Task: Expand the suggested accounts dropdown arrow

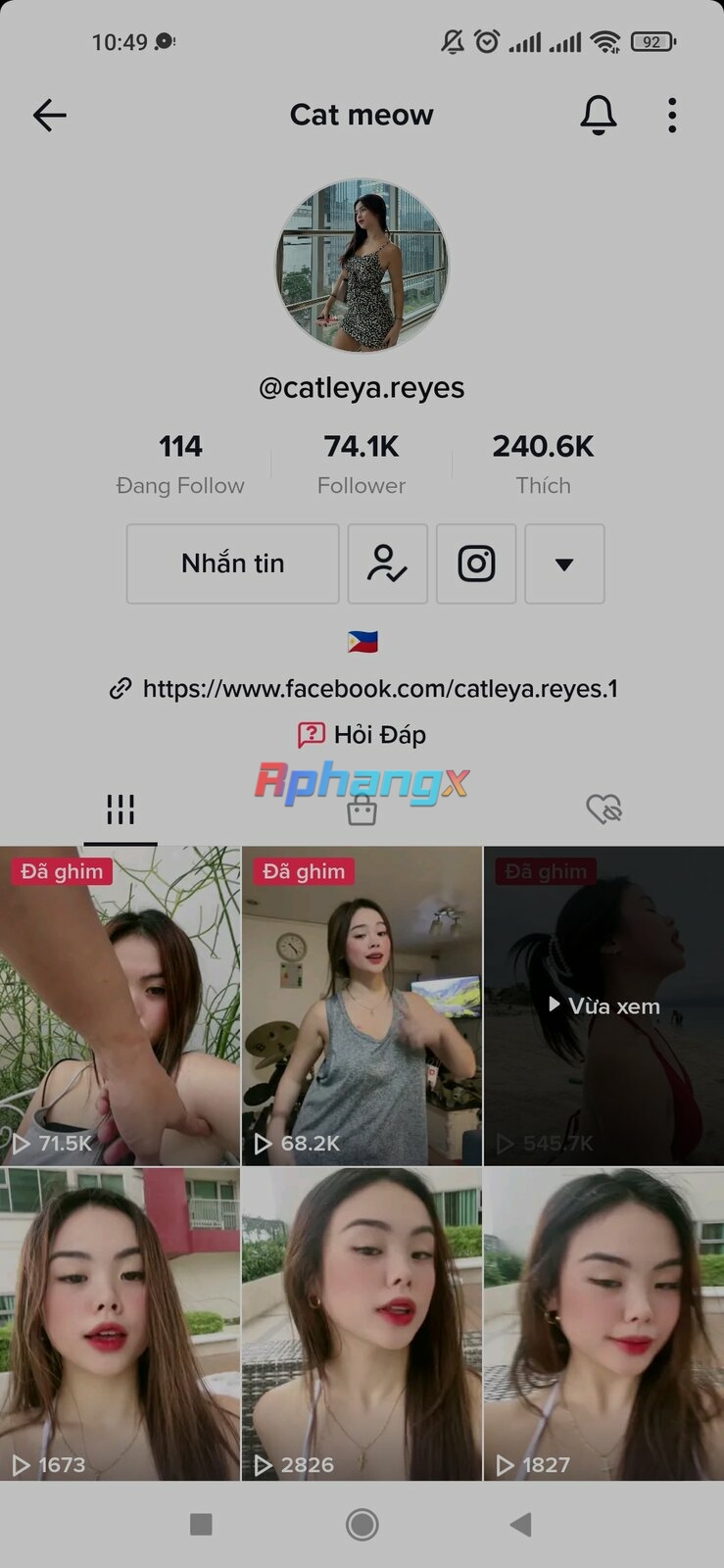Action: pyautogui.click(x=564, y=563)
